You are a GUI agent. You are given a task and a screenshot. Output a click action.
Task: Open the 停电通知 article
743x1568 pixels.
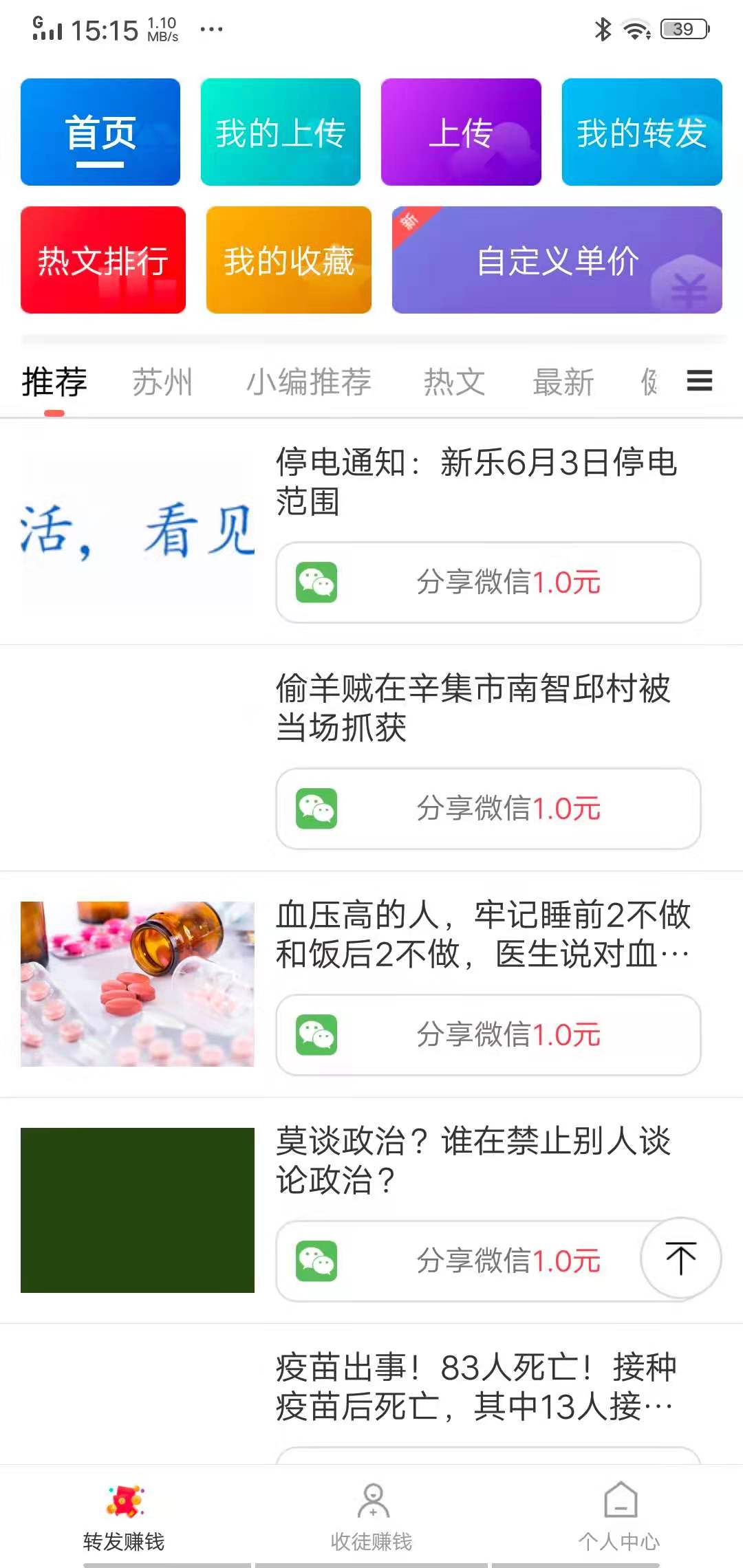tap(476, 481)
